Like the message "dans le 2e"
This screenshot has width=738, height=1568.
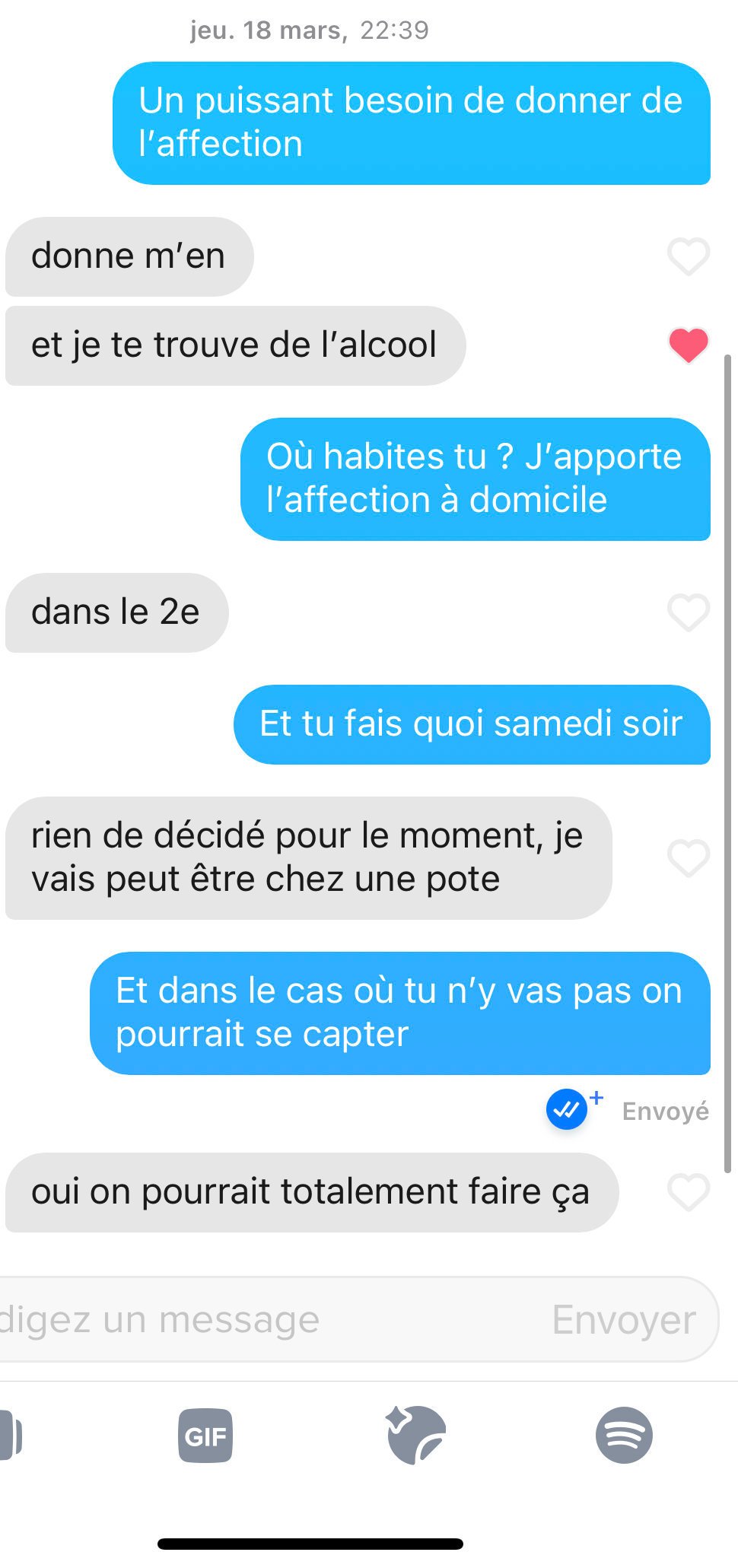(x=688, y=612)
